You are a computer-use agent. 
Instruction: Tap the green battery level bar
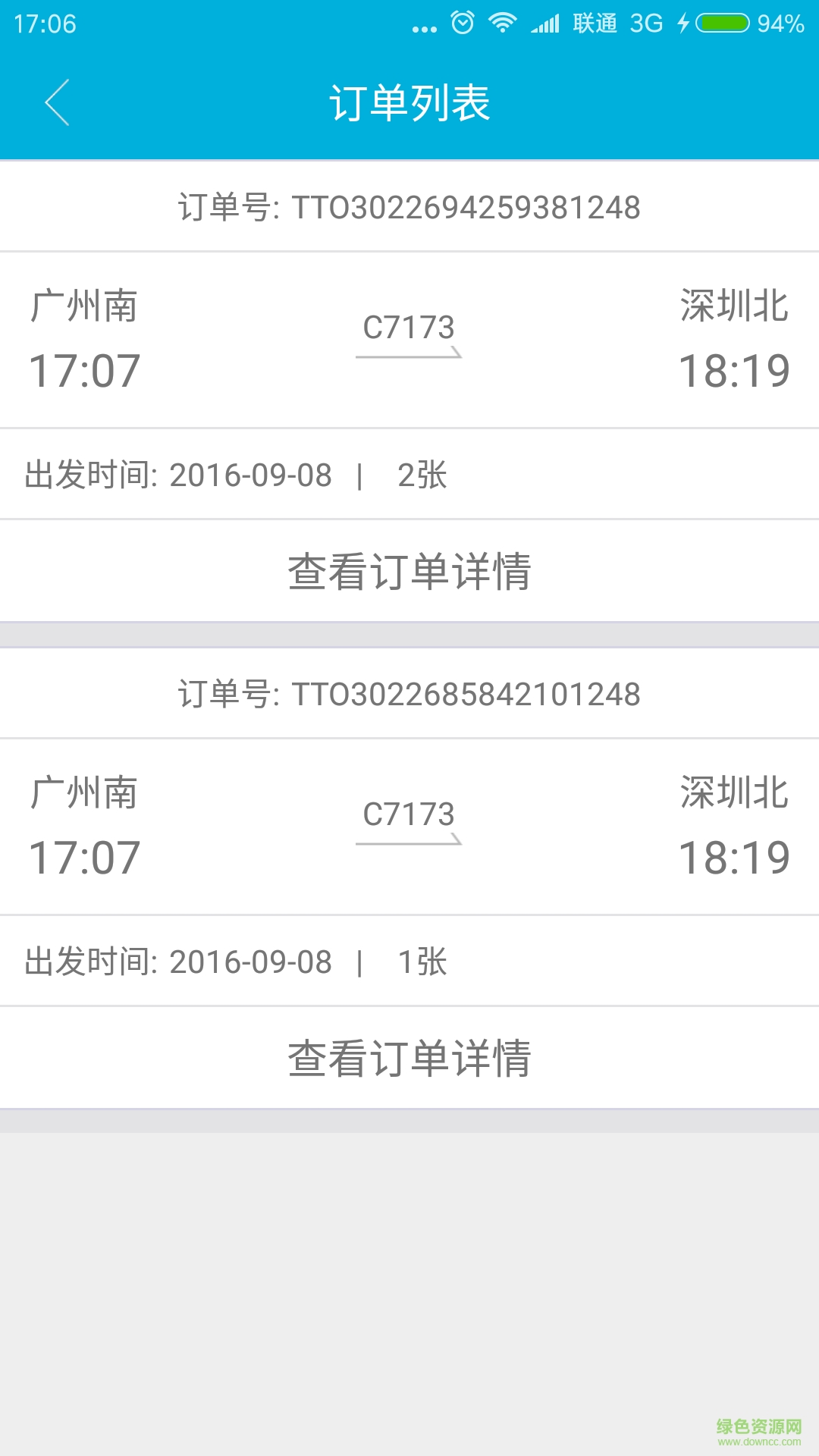[722, 24]
